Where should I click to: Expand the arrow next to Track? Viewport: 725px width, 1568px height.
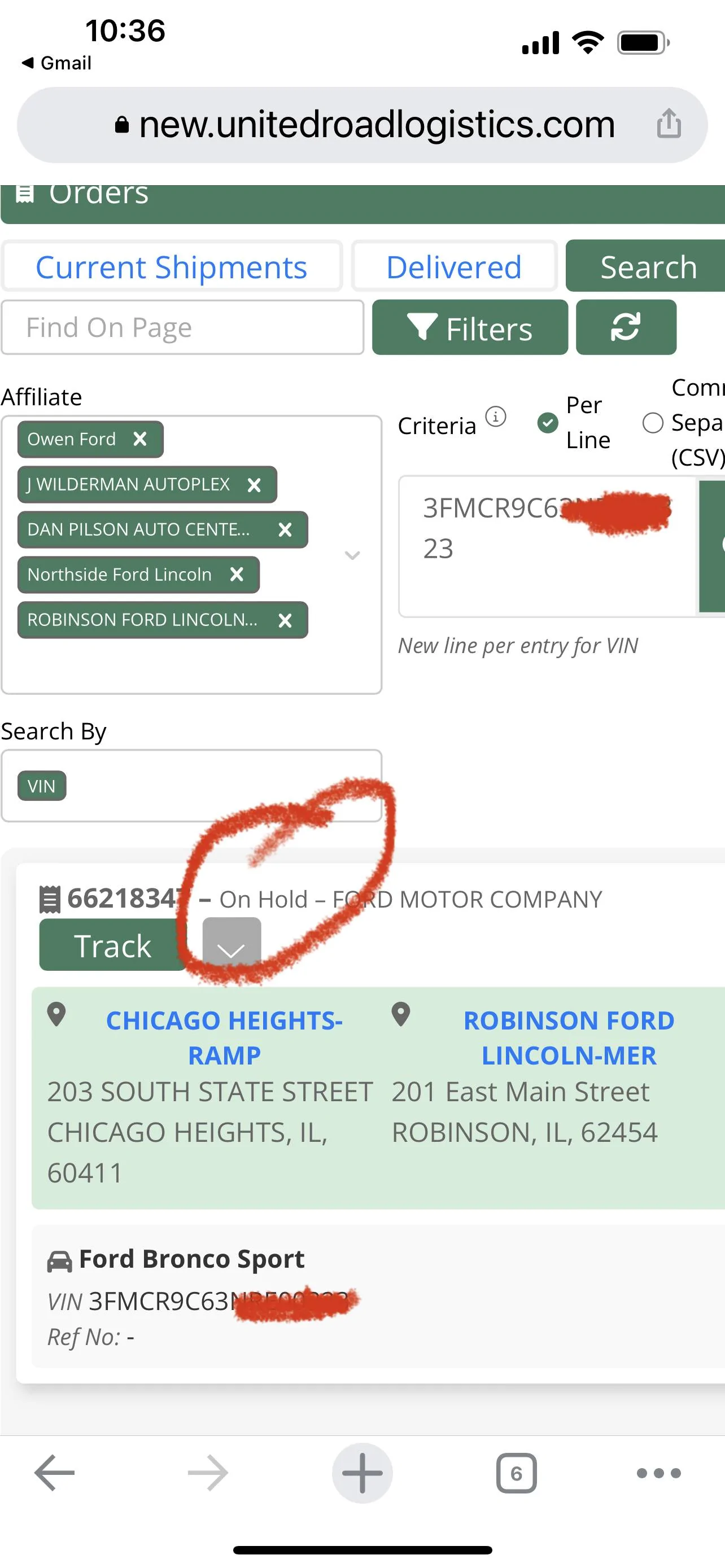pyautogui.click(x=232, y=945)
